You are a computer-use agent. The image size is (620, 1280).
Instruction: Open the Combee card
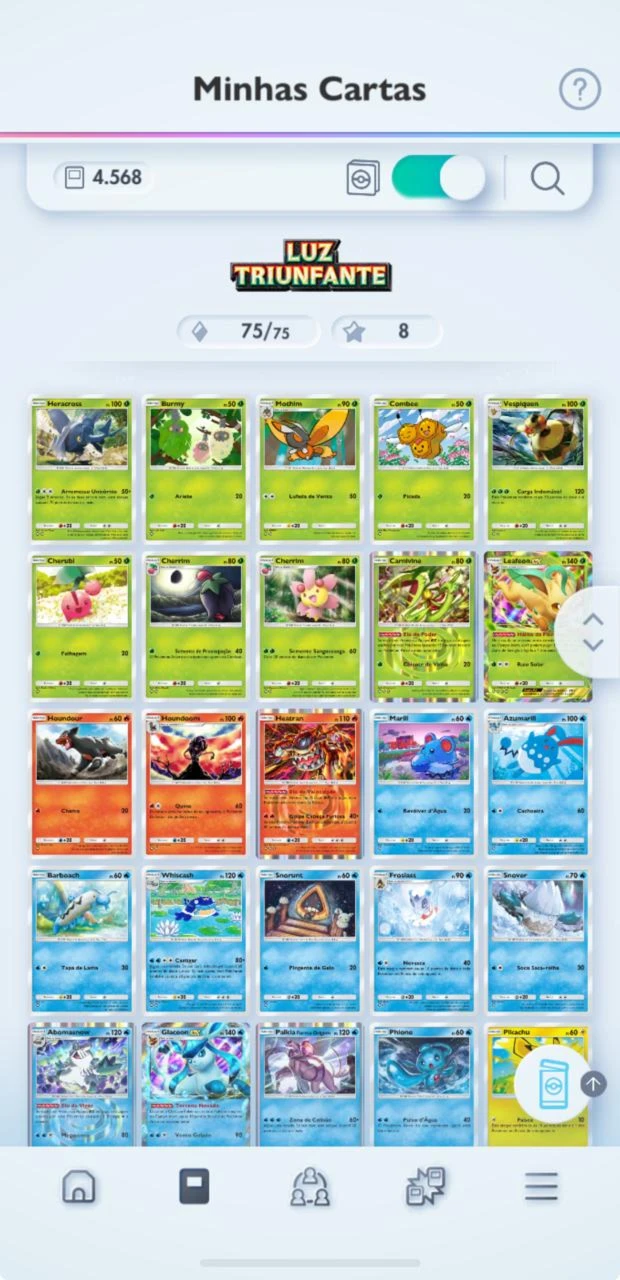423,469
